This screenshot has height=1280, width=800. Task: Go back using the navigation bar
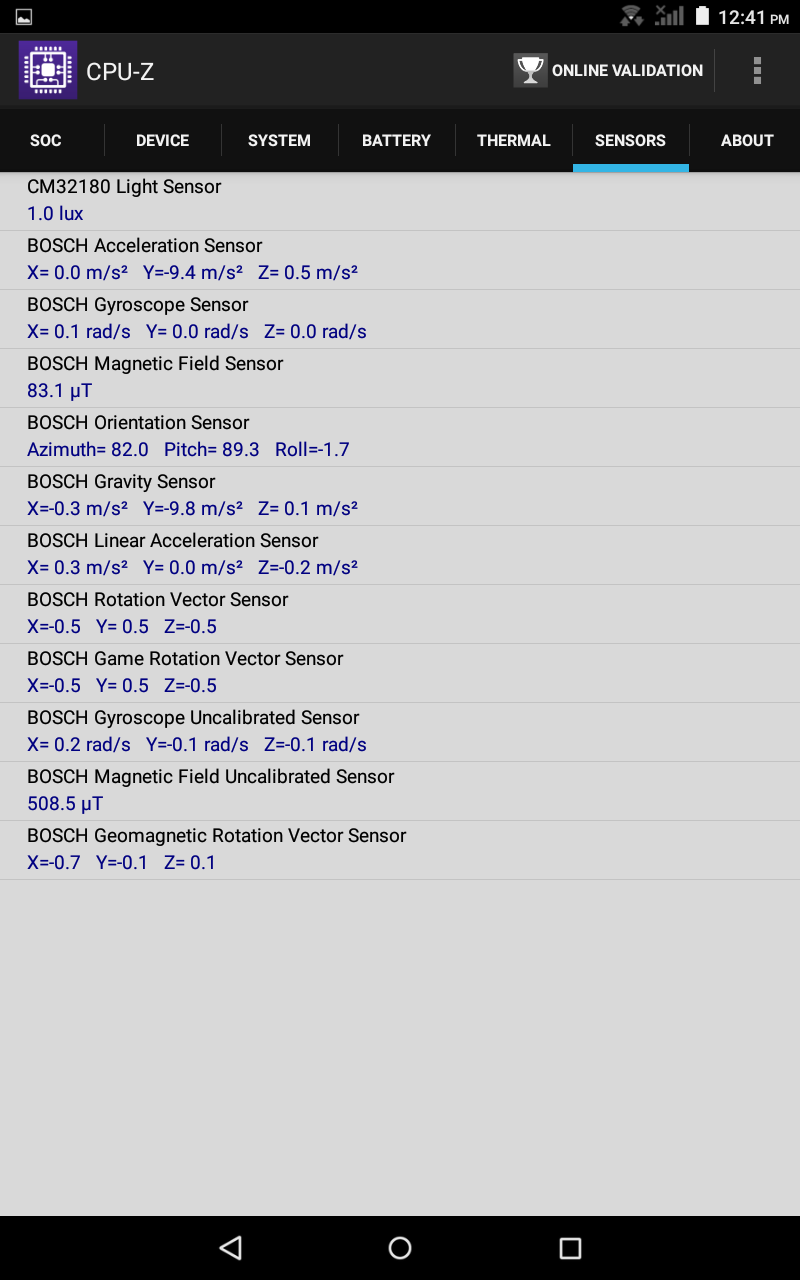(231, 1247)
